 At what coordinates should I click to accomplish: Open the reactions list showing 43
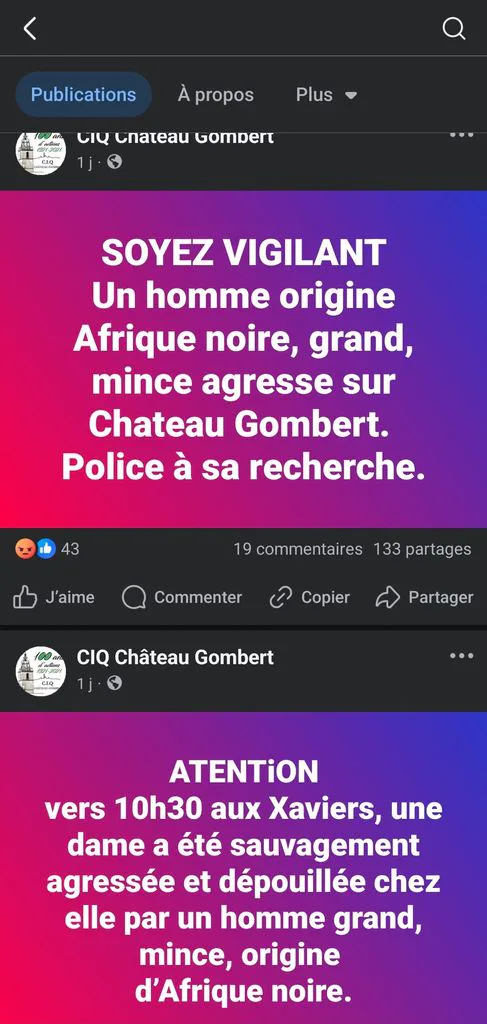[x=47, y=549]
